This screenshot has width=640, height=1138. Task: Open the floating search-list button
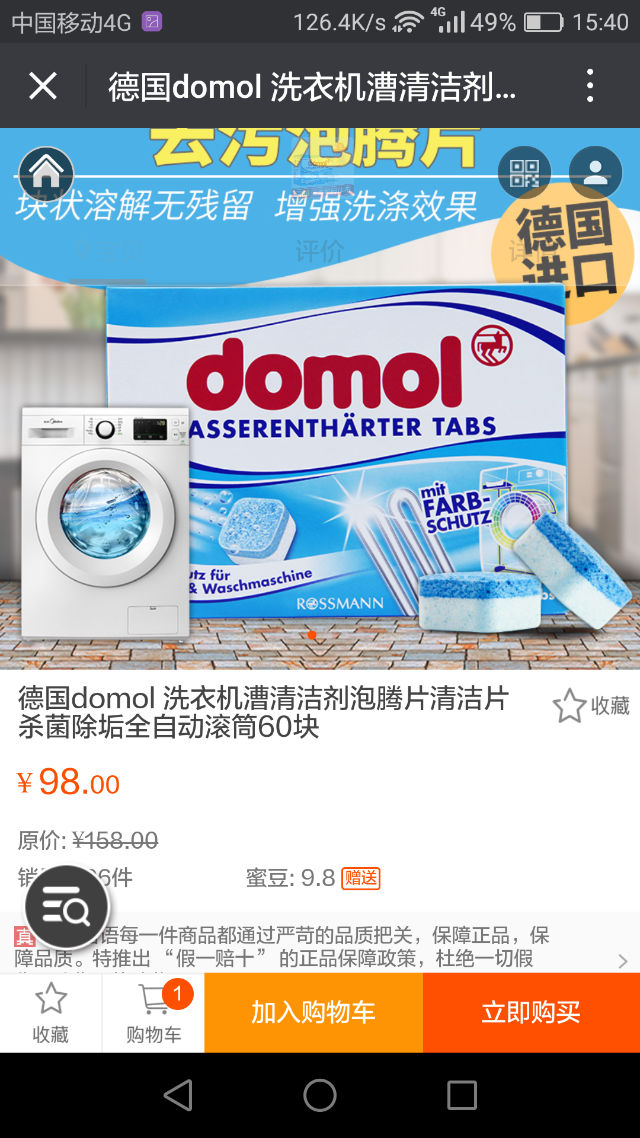[x=67, y=907]
